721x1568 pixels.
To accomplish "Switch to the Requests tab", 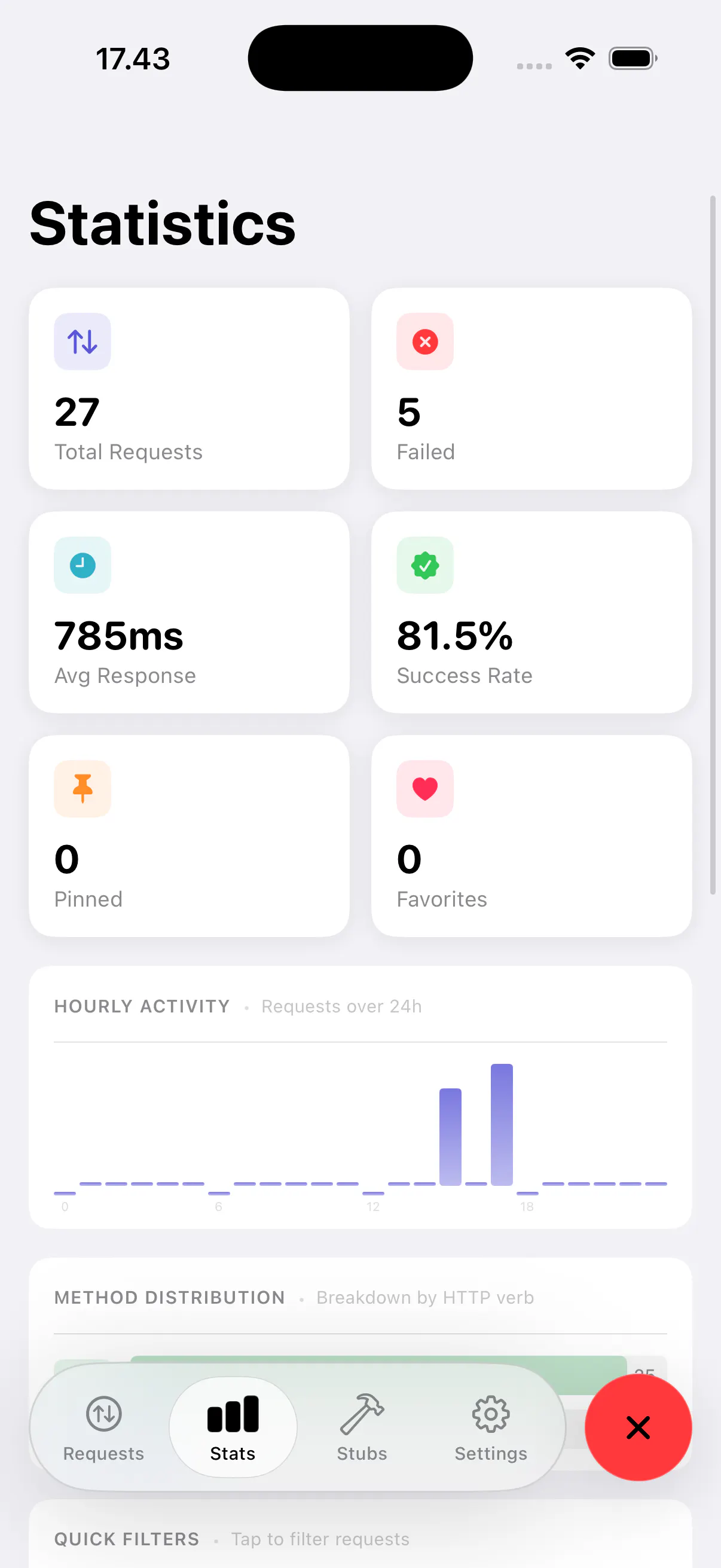I will pyautogui.click(x=104, y=1427).
